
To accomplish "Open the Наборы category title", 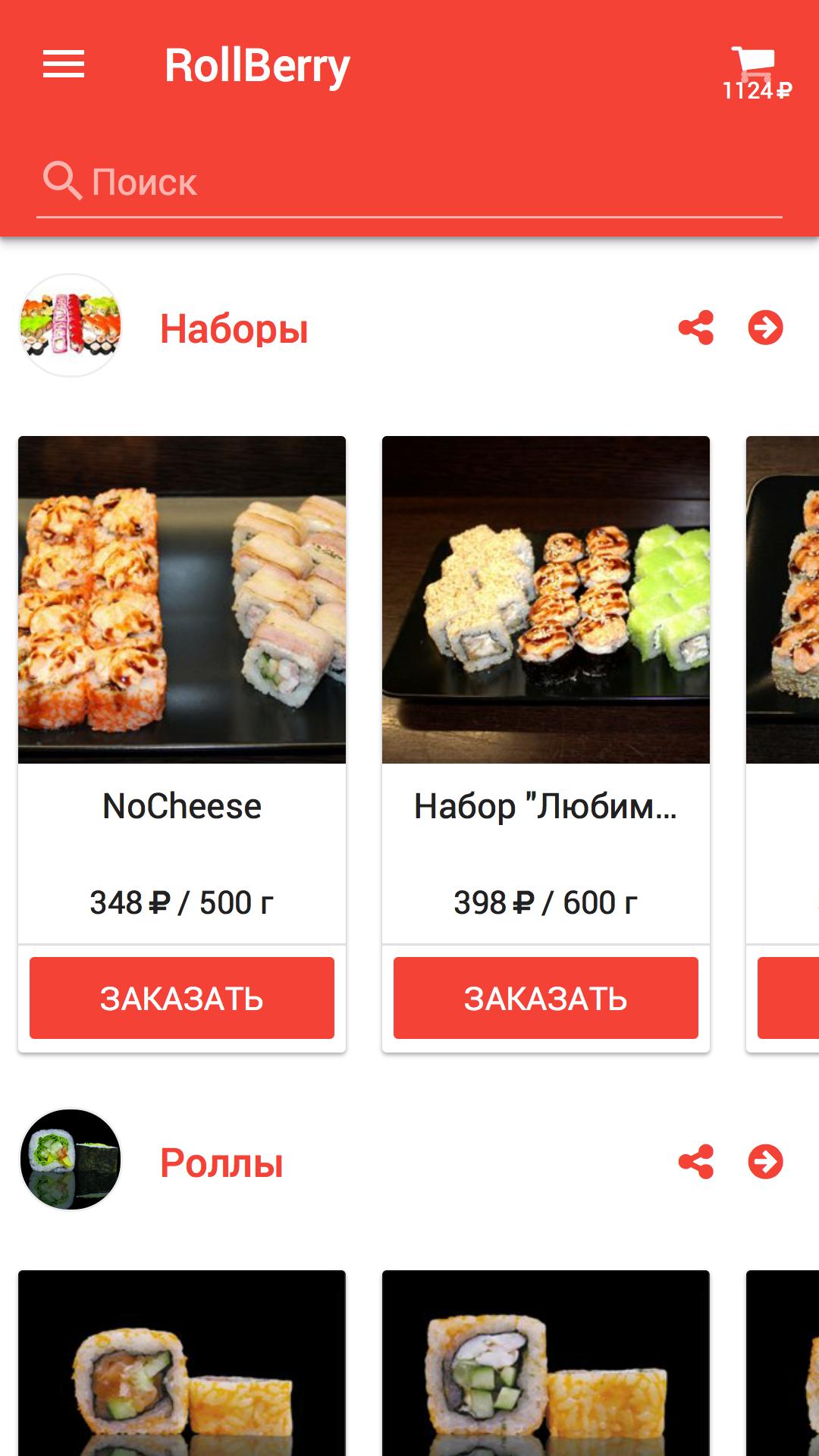I will click(x=234, y=329).
